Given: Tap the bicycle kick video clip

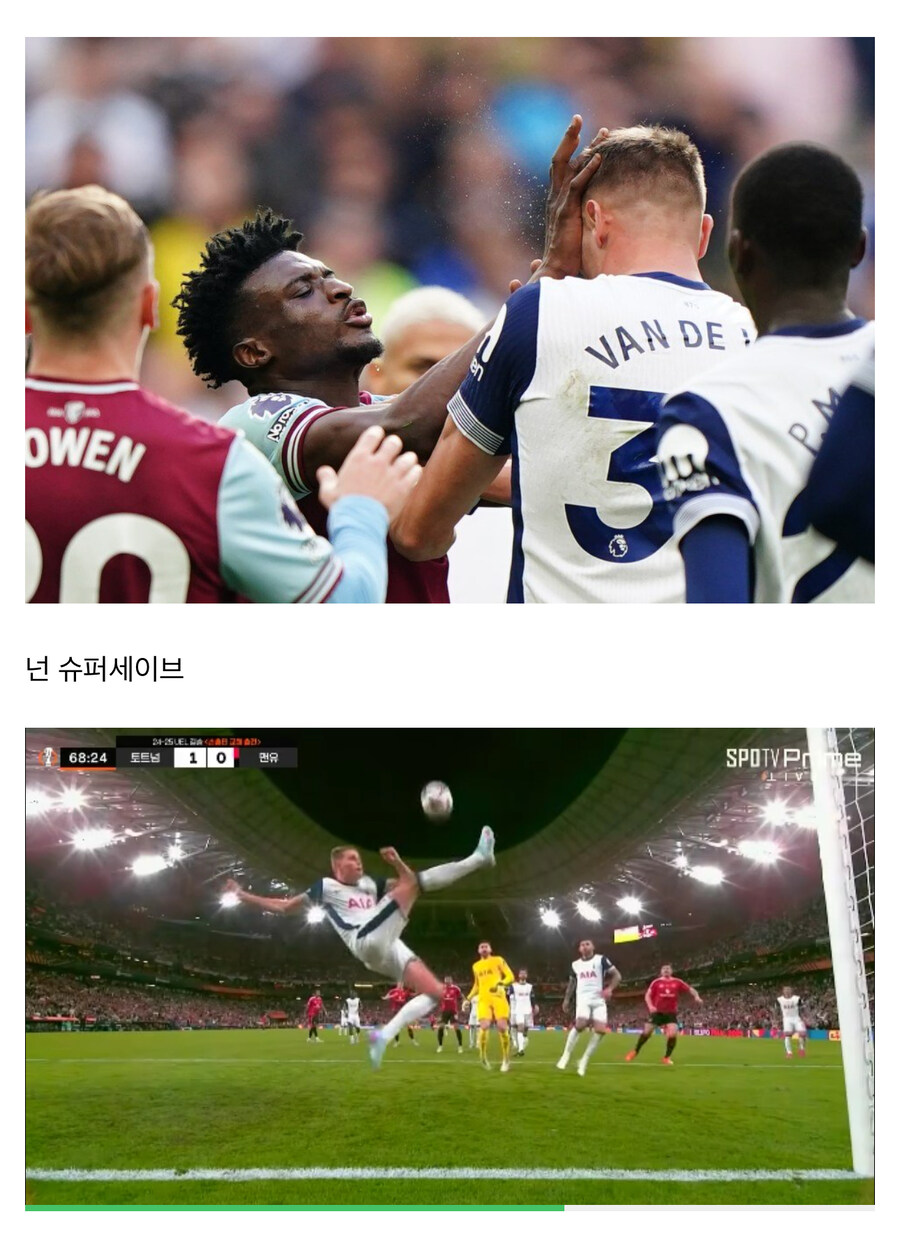Looking at the screenshot, I should pyautogui.click(x=450, y=965).
